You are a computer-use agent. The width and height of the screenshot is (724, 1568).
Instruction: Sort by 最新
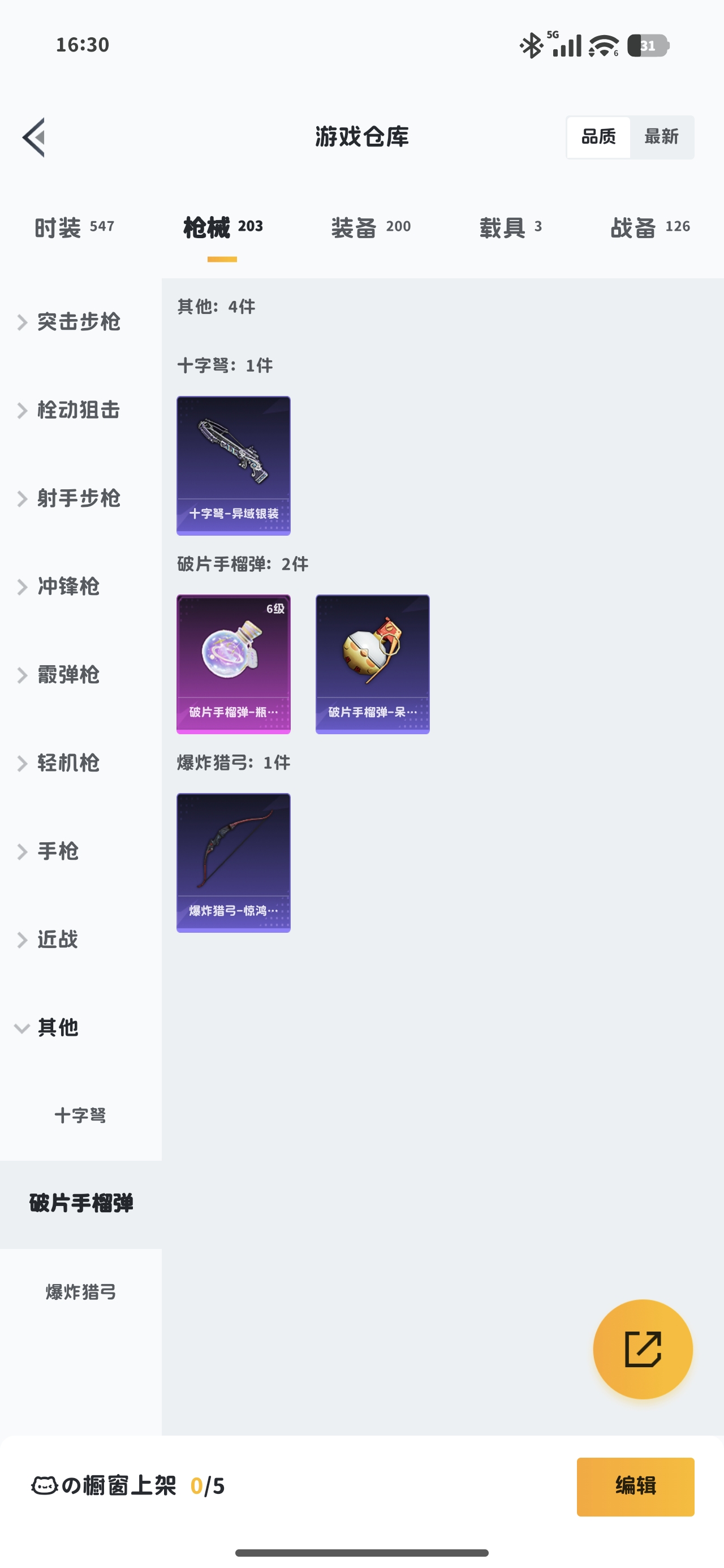click(x=661, y=137)
